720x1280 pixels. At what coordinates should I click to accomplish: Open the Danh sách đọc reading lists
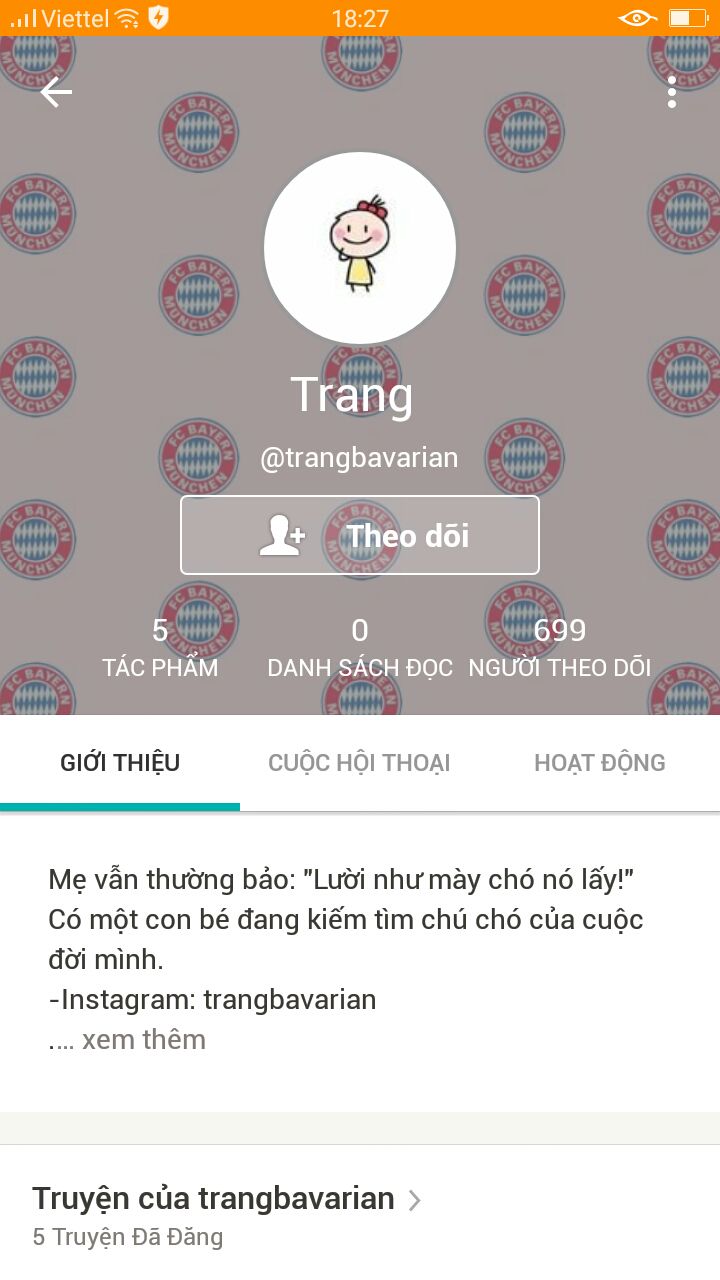360,648
